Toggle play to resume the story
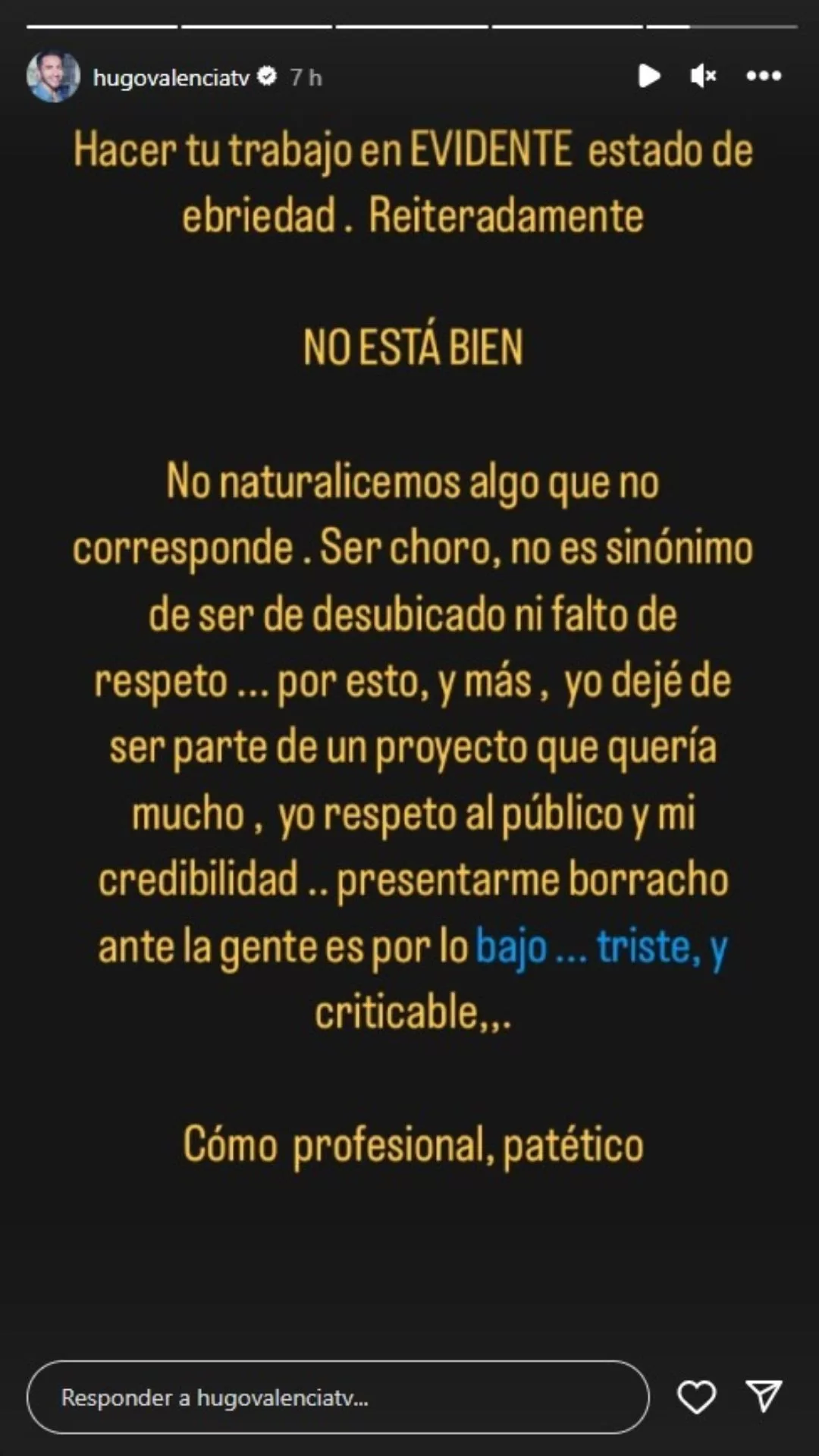The height and width of the screenshot is (1456, 819). coord(649,76)
